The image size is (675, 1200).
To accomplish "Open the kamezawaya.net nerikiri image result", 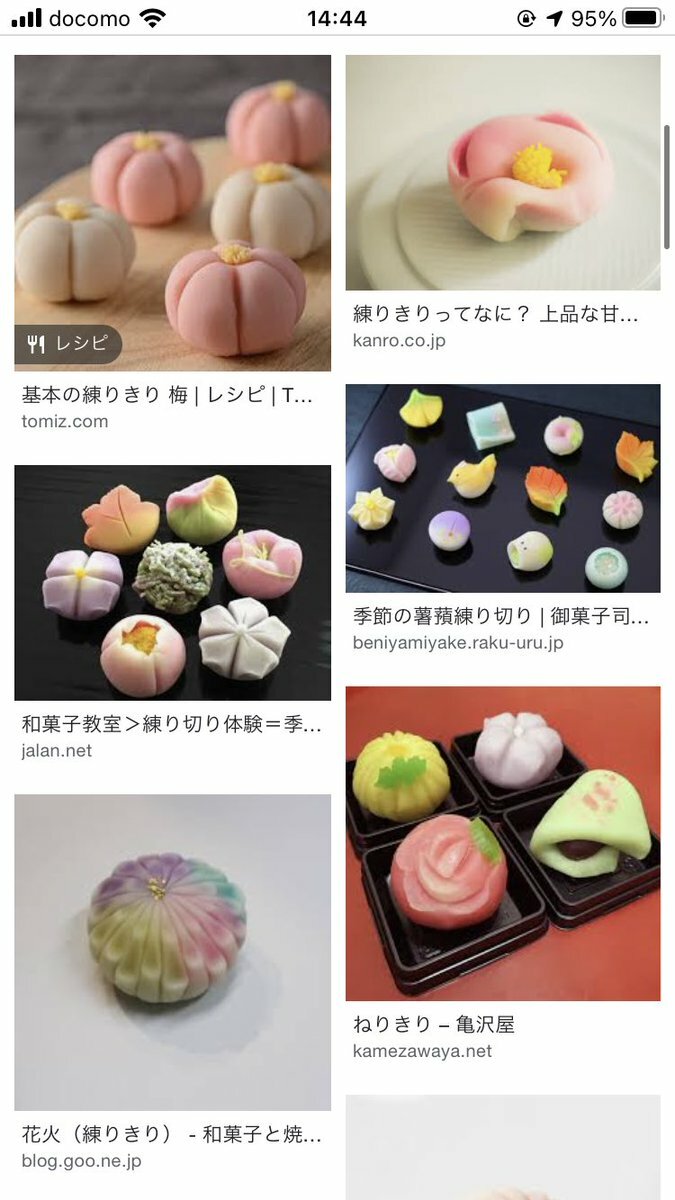I will pos(503,843).
